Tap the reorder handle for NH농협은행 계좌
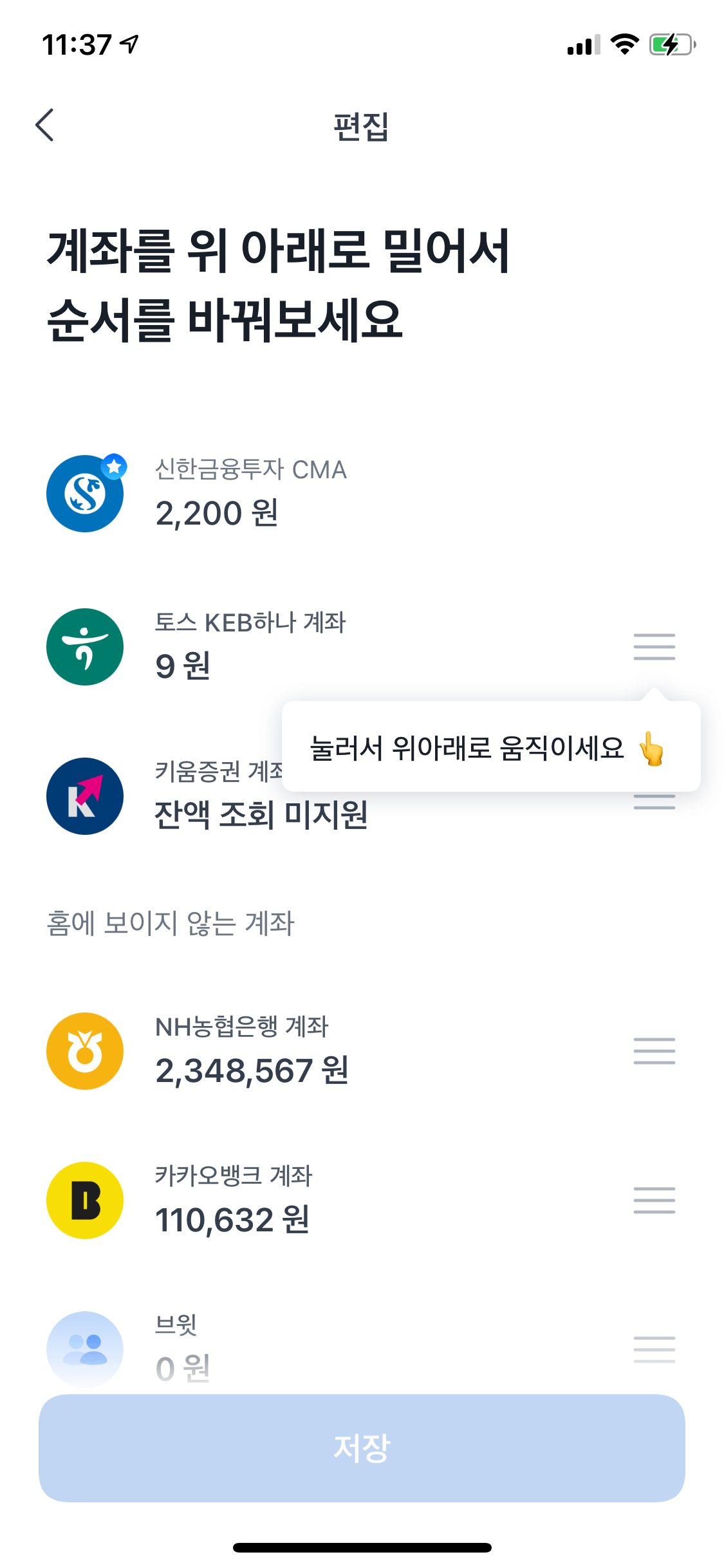Image resolution: width=724 pixels, height=1568 pixels. pyautogui.click(x=654, y=1051)
